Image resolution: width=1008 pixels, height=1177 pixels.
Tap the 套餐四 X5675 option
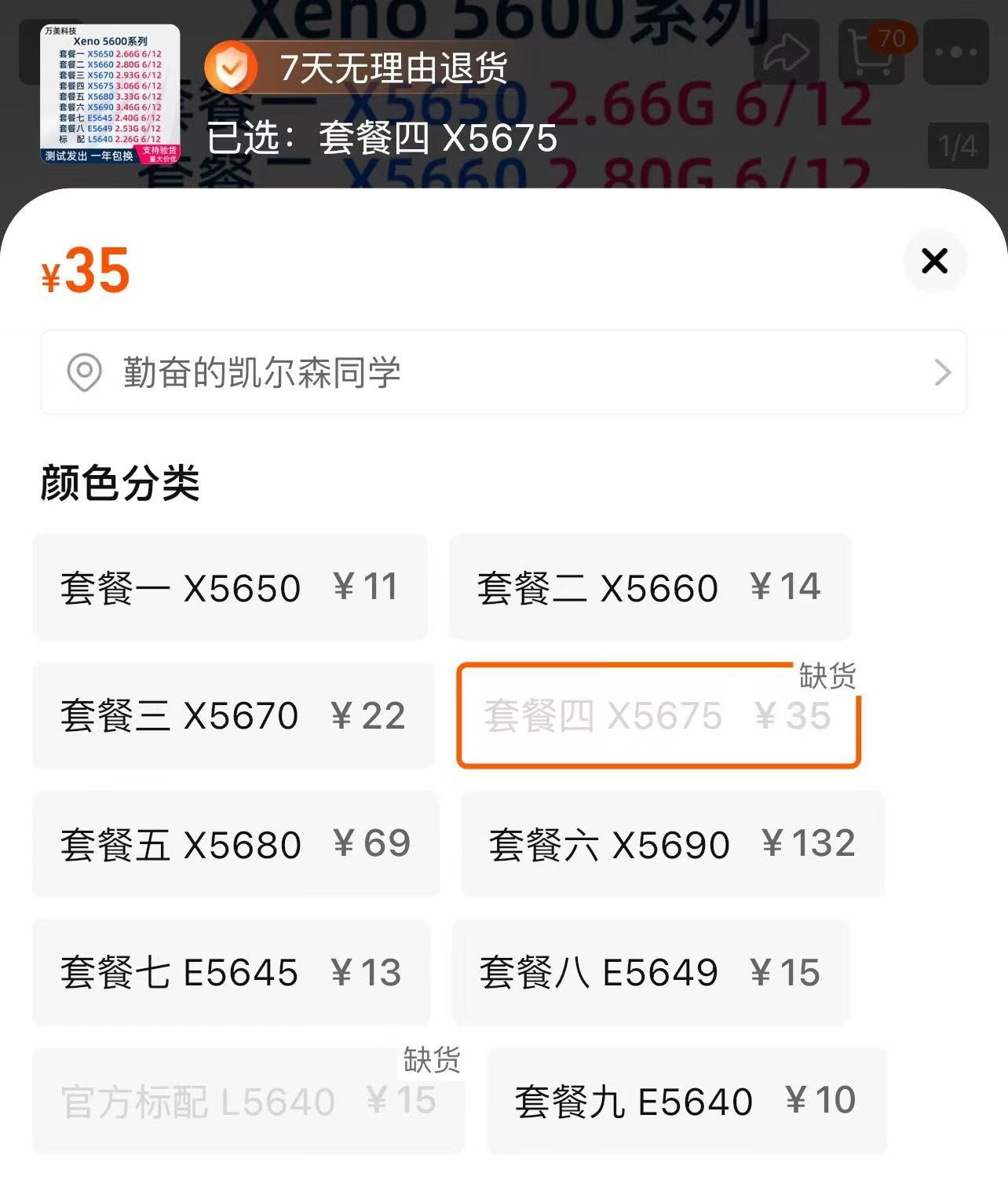[x=658, y=715]
